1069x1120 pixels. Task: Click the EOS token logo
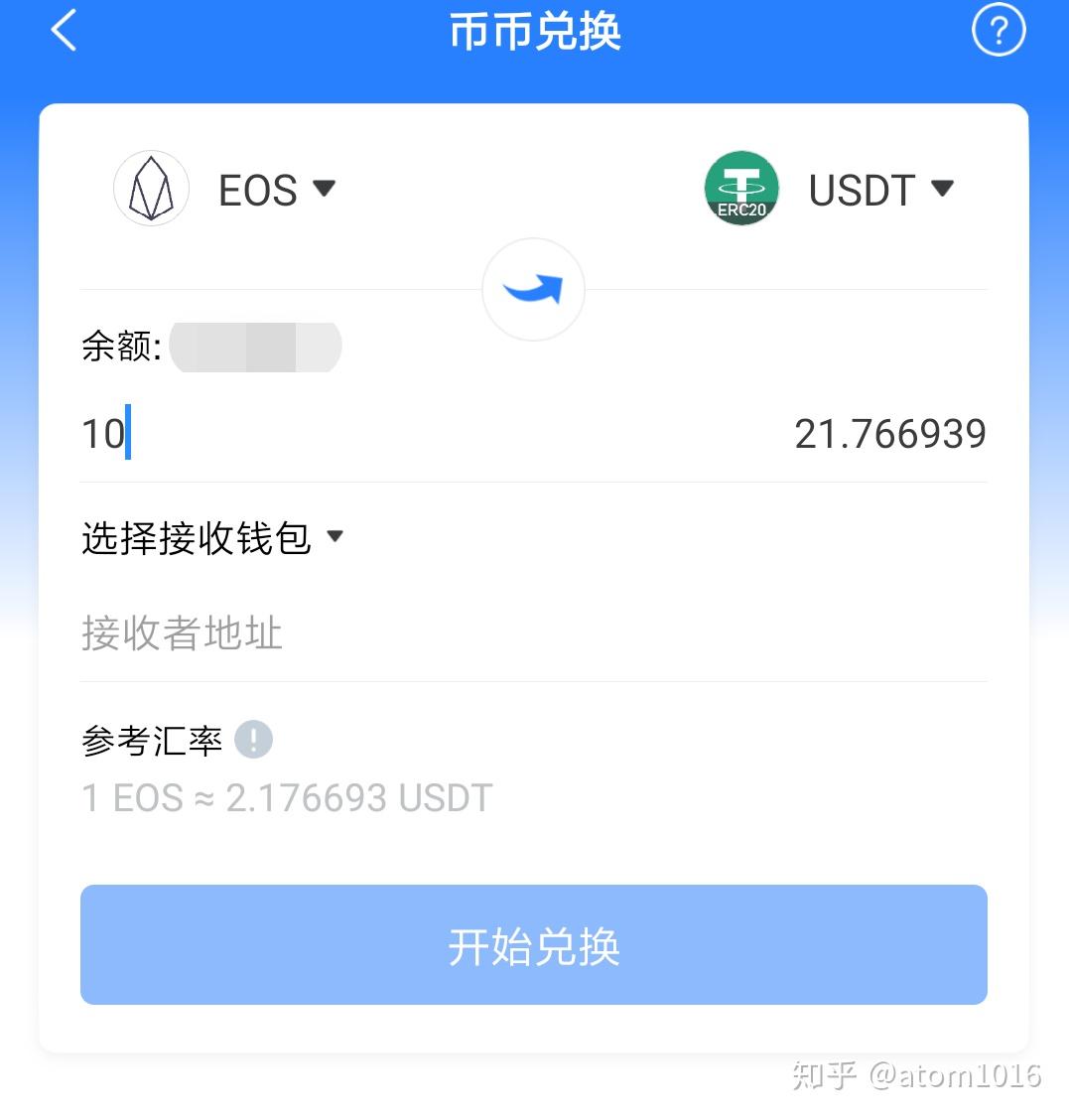(x=150, y=188)
